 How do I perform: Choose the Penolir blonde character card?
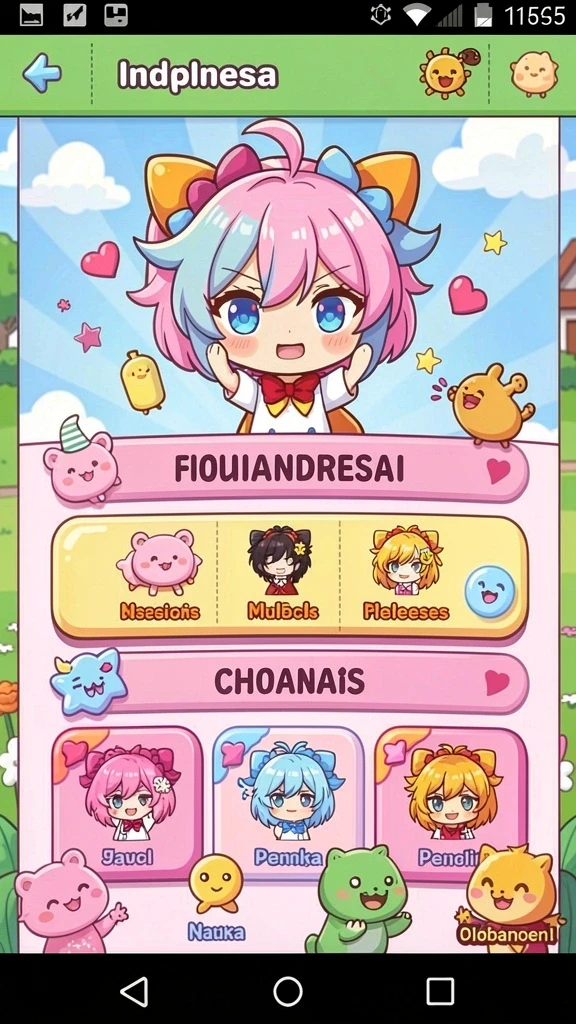pyautogui.click(x=451, y=803)
